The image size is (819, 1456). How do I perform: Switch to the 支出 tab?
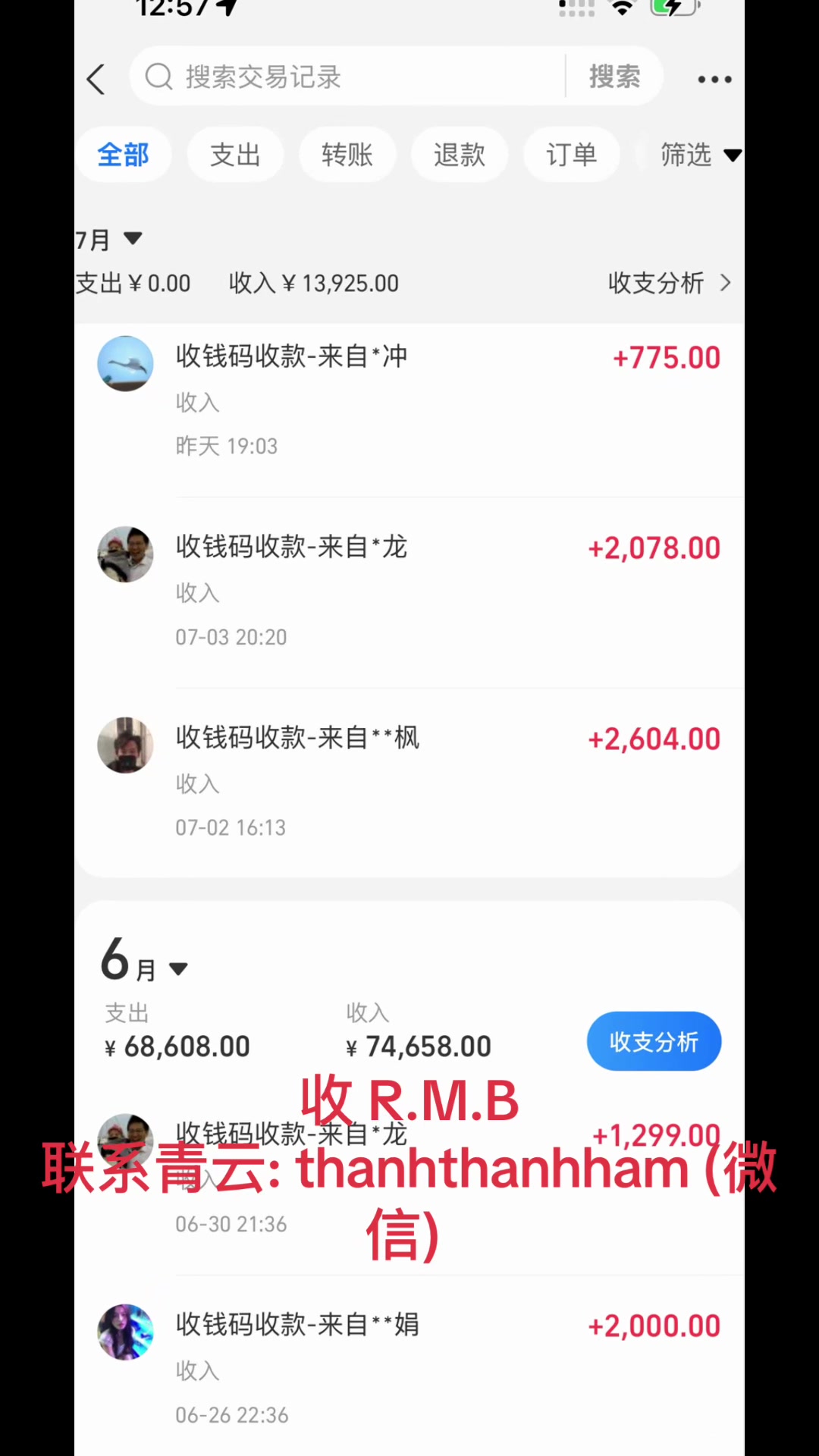235,155
